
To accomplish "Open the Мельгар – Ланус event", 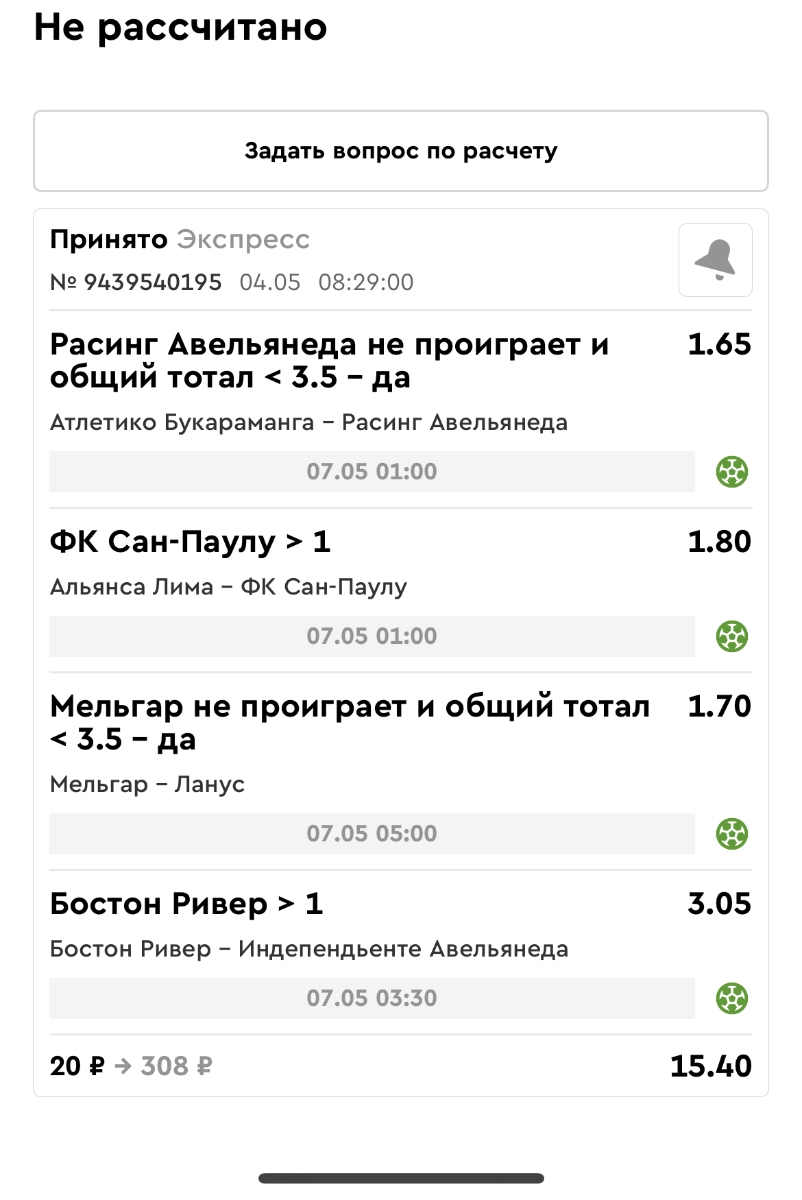I will point(147,785).
